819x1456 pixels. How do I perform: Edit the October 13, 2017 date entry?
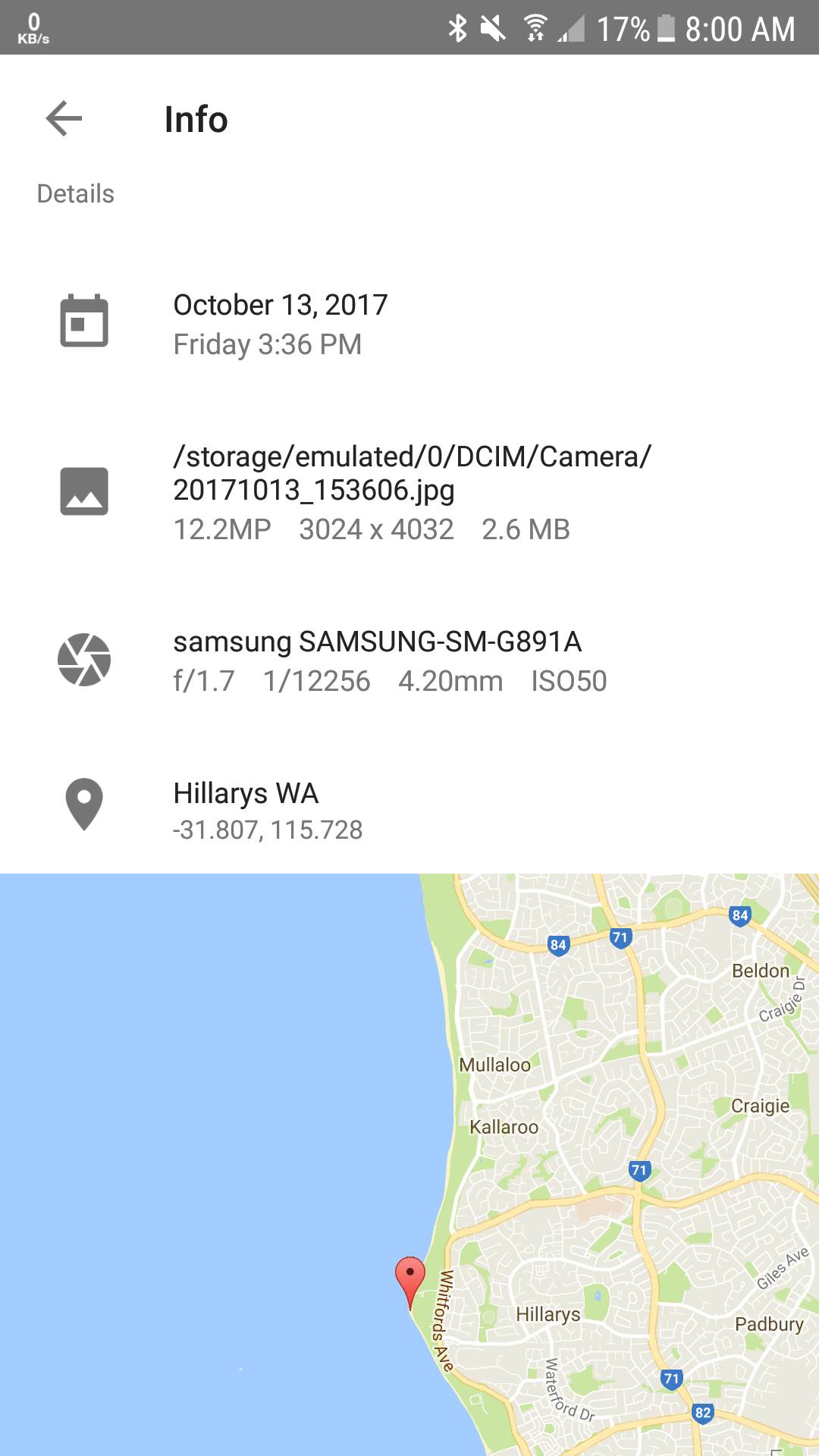281,324
